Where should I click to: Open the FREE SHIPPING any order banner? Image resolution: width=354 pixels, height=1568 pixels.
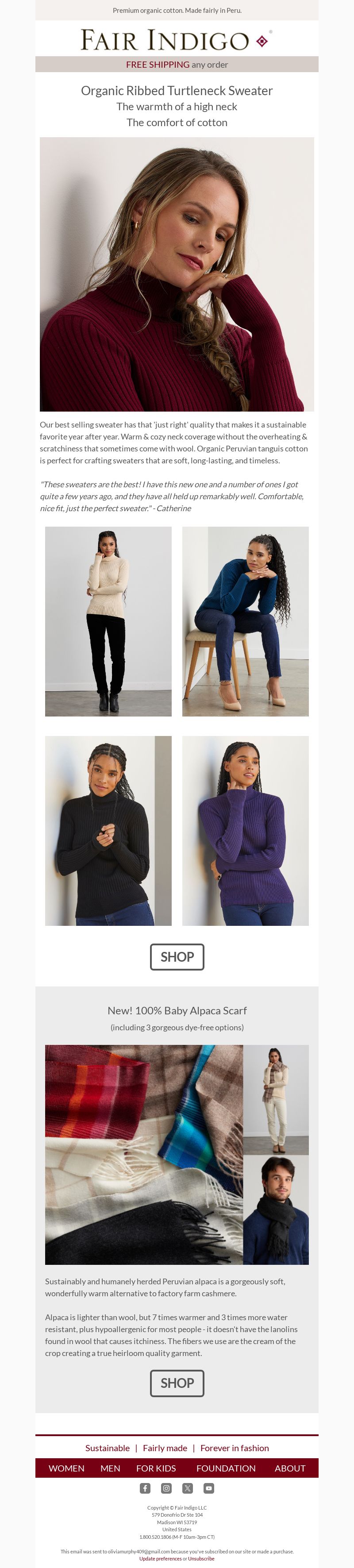click(177, 65)
